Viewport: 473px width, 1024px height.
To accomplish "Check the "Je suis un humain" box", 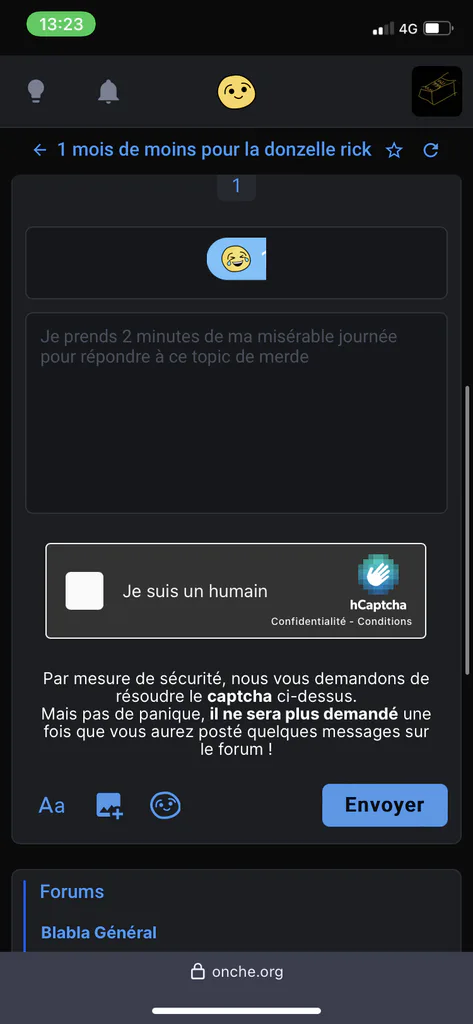I will click(x=84, y=591).
